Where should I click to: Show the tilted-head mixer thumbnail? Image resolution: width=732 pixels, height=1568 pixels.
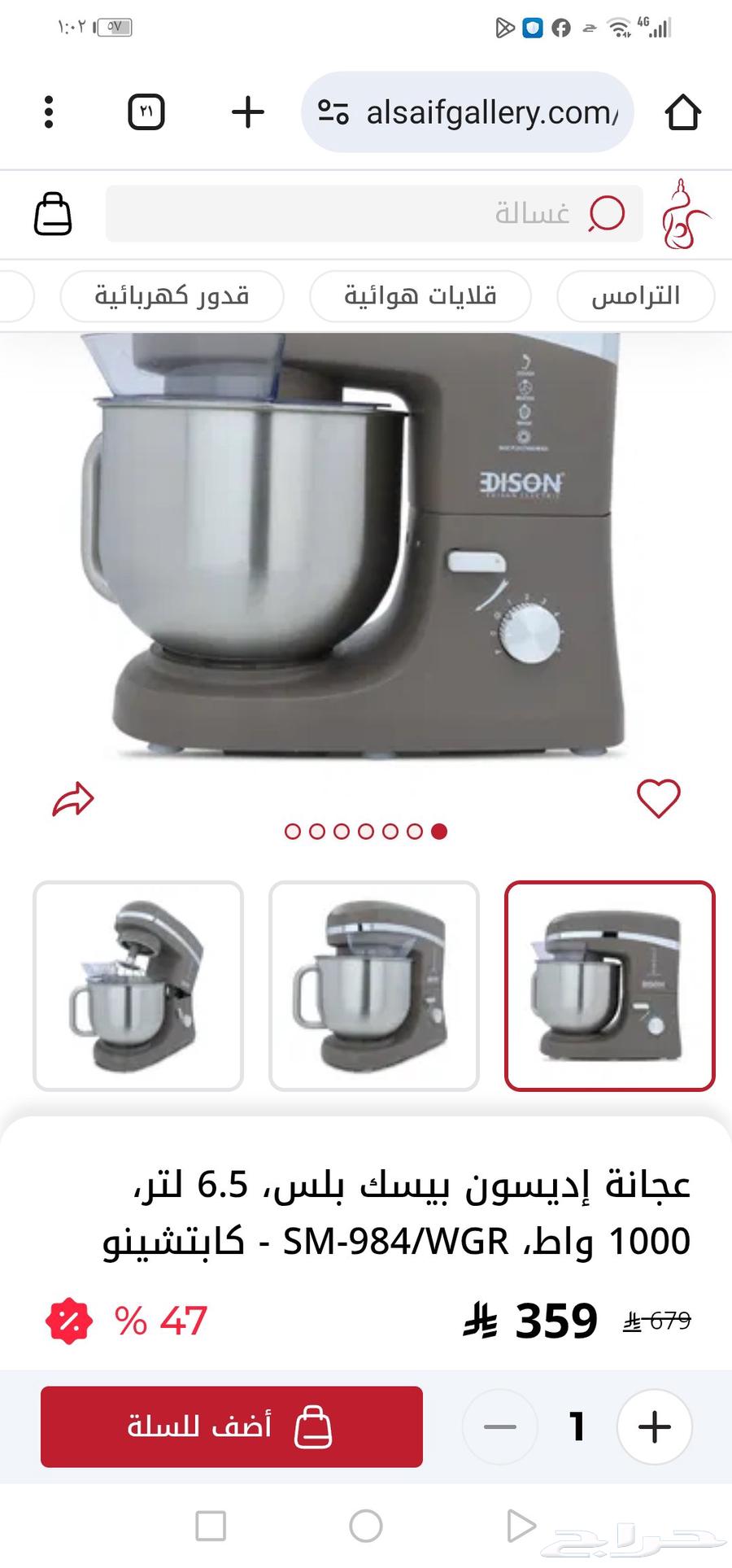[x=138, y=985]
